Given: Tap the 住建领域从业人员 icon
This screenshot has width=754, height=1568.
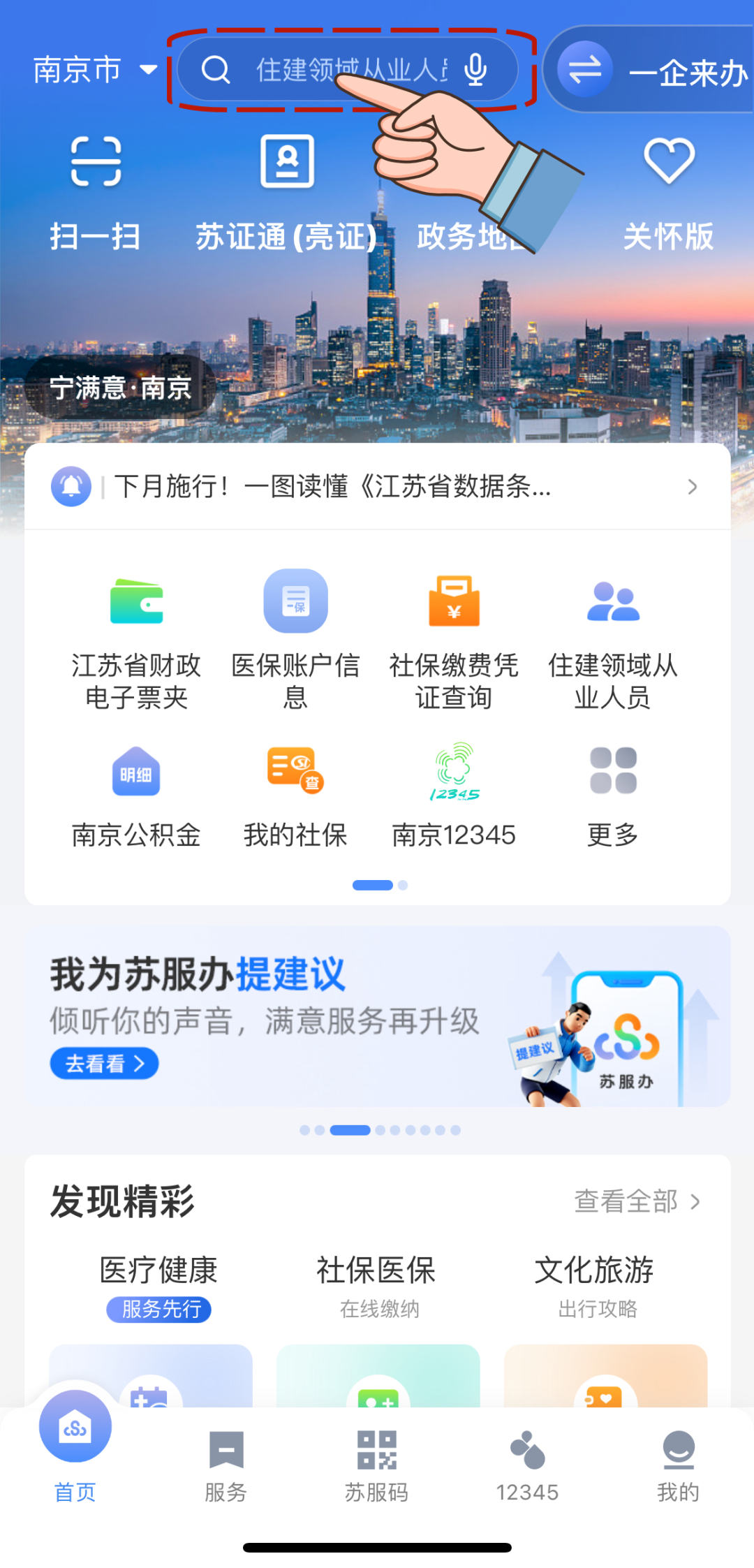Looking at the screenshot, I should coord(614,636).
